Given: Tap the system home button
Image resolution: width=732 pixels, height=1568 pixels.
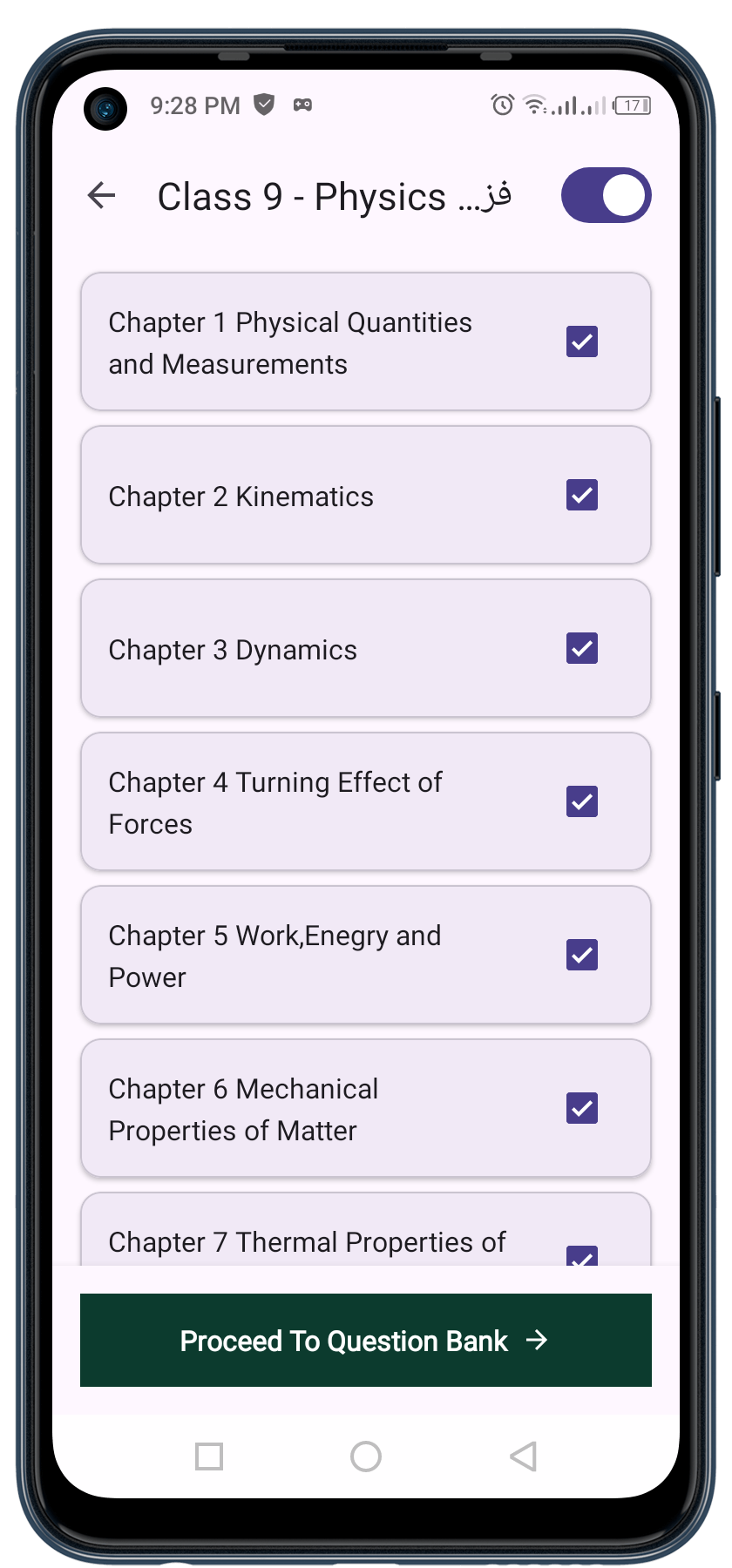Looking at the screenshot, I should coord(366,1456).
